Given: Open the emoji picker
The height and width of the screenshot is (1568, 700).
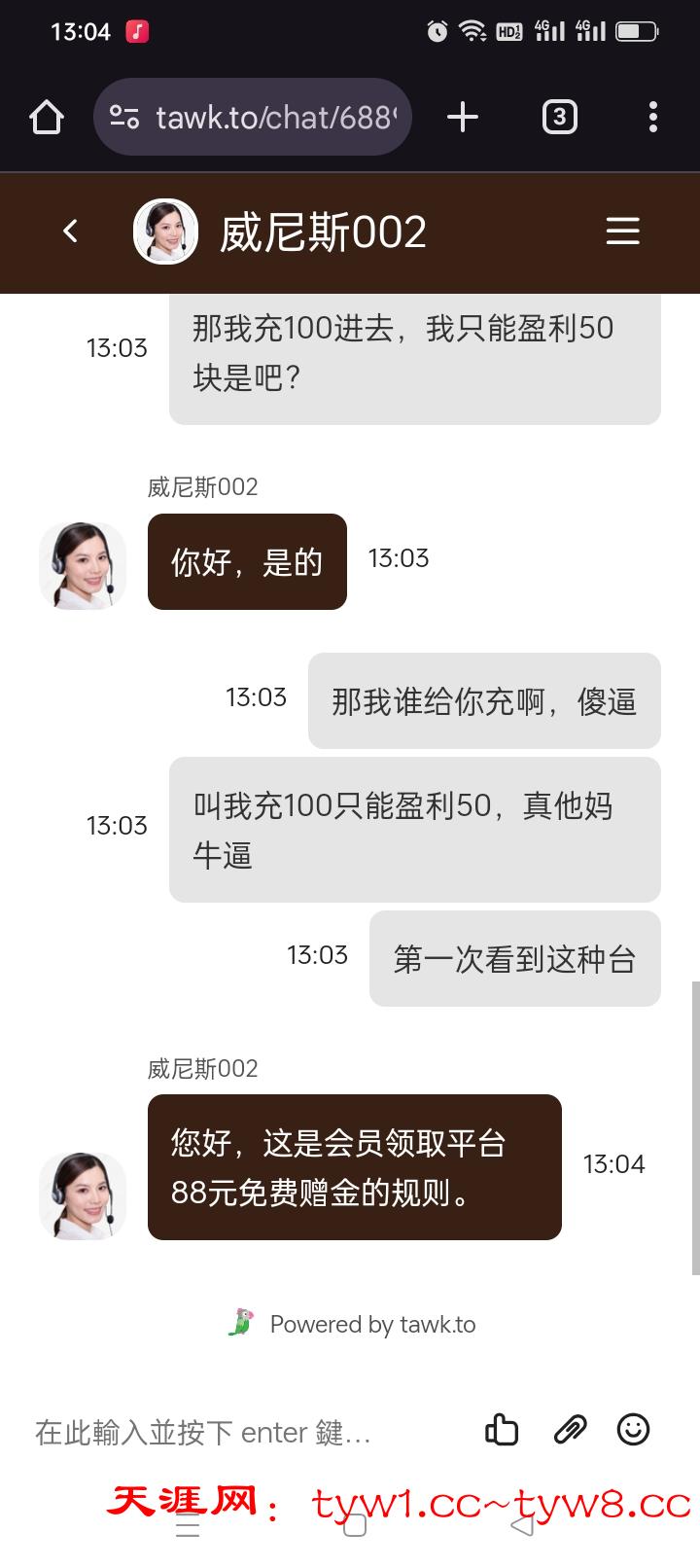Looking at the screenshot, I should tap(634, 1430).
